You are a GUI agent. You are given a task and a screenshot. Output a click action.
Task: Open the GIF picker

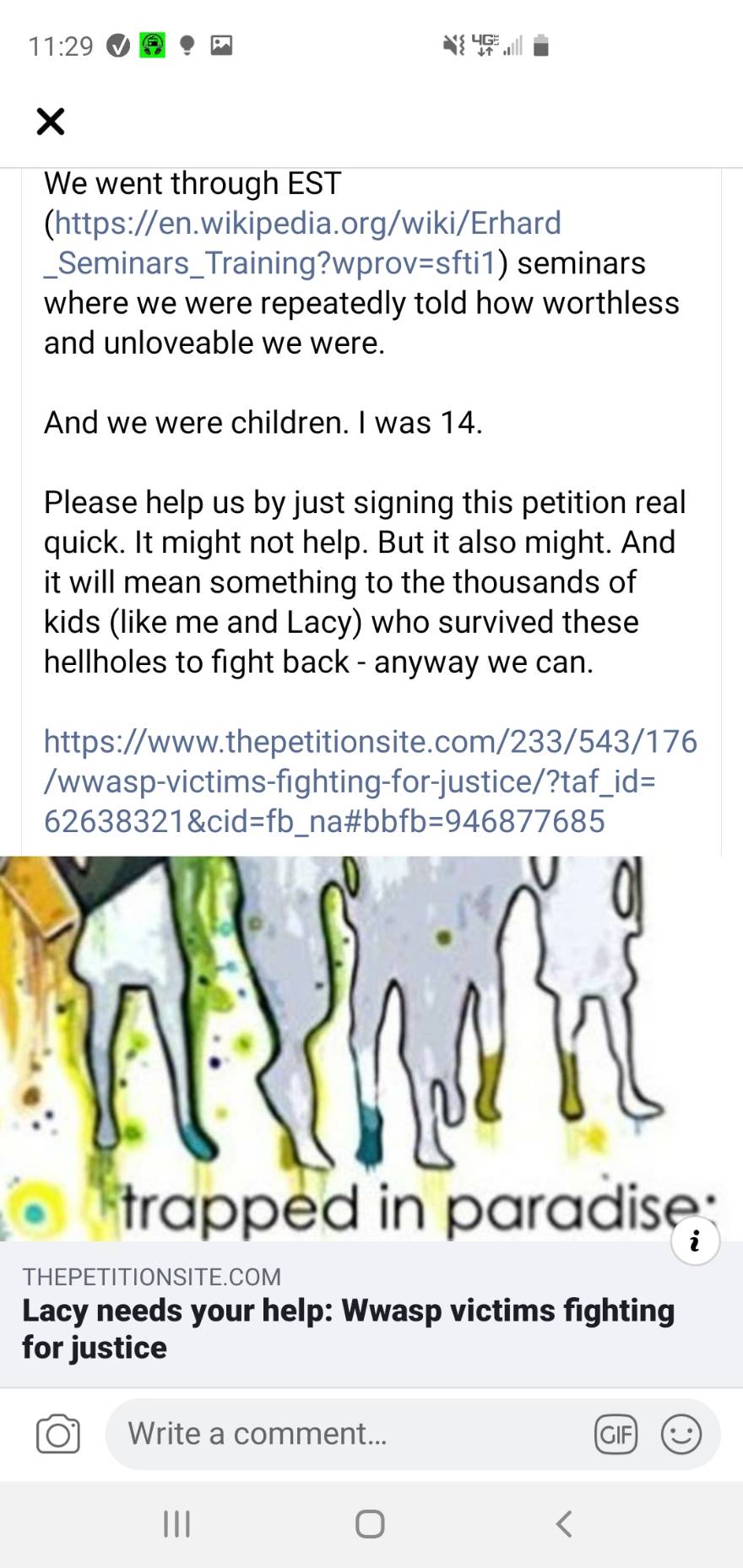pyautogui.click(x=616, y=1435)
